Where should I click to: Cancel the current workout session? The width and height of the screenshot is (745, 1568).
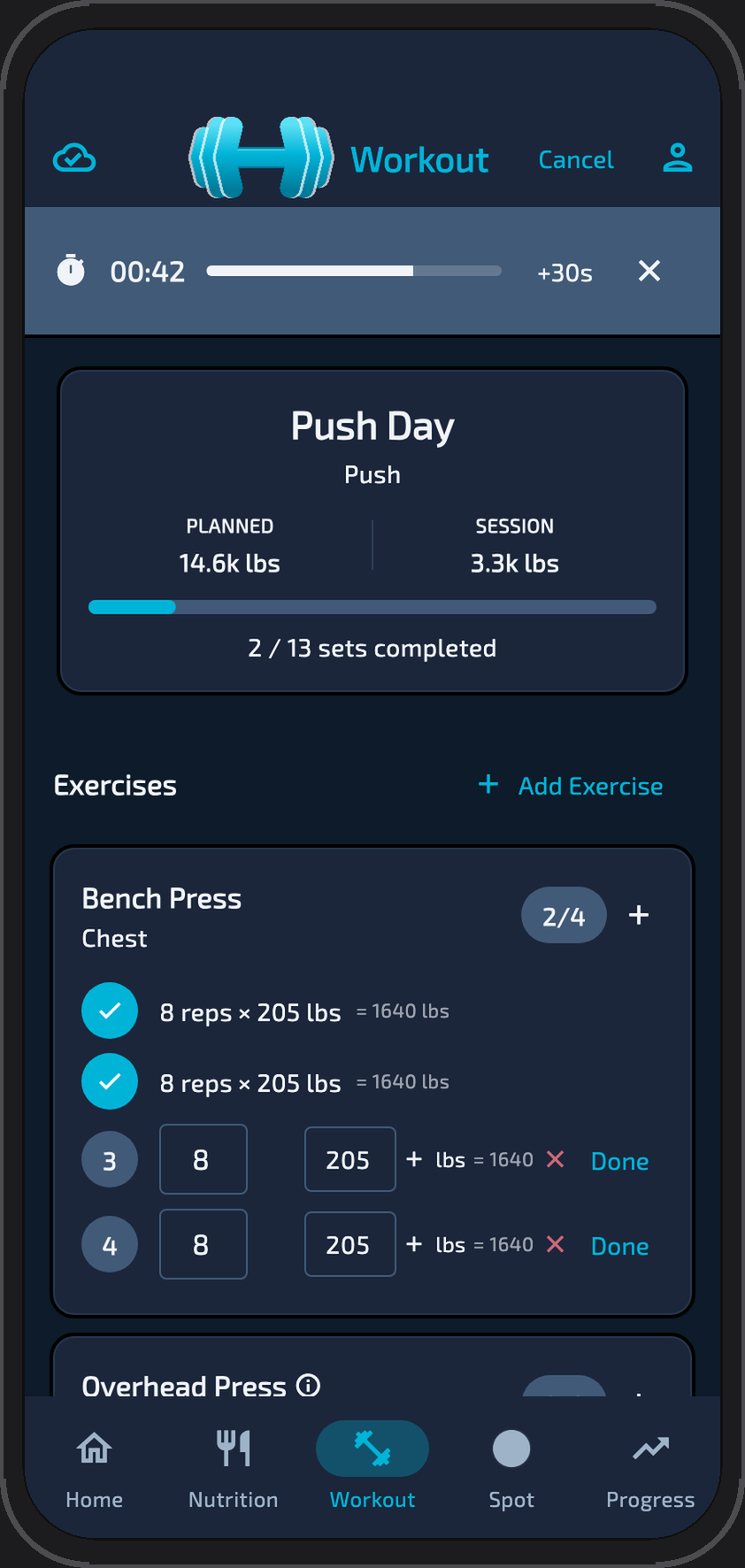point(575,159)
